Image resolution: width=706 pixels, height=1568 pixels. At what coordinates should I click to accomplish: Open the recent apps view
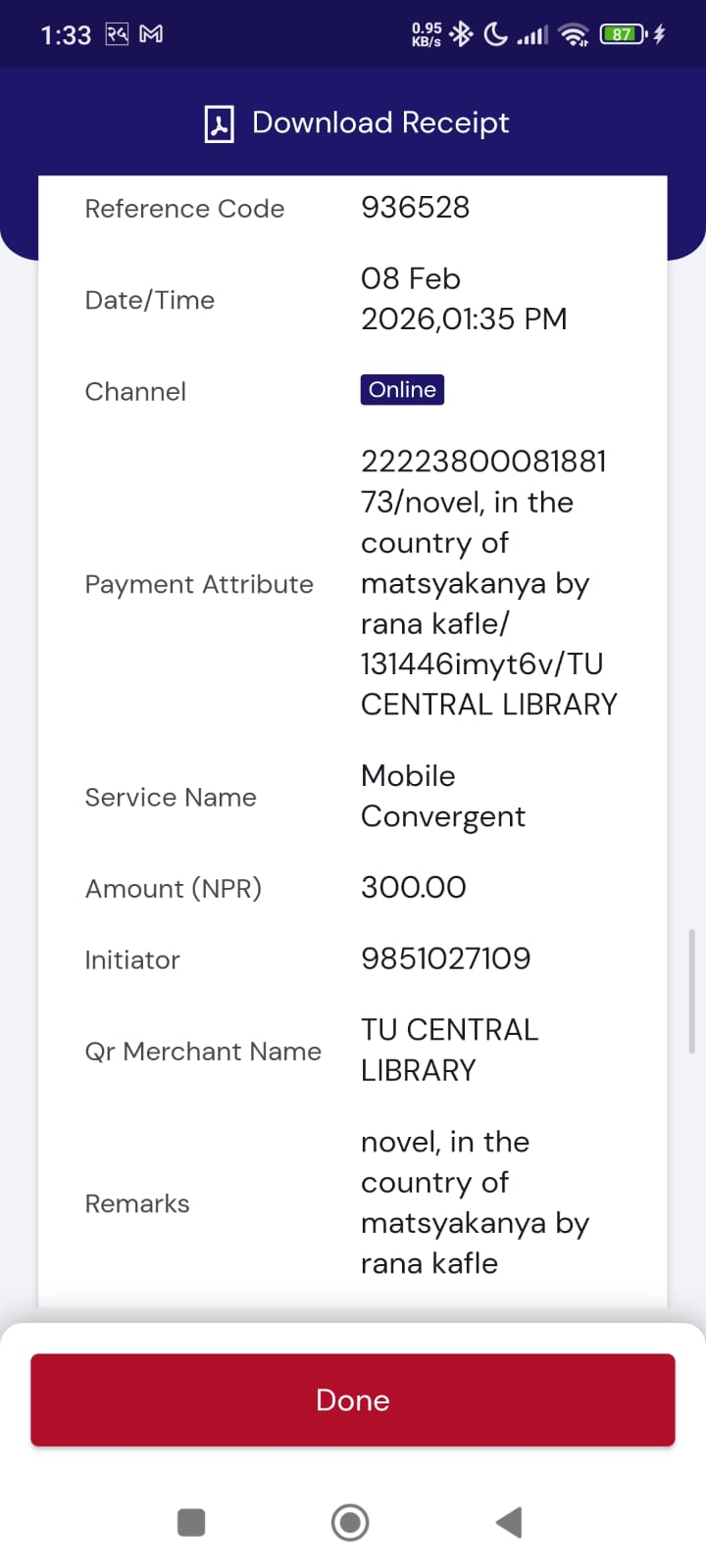191,1522
